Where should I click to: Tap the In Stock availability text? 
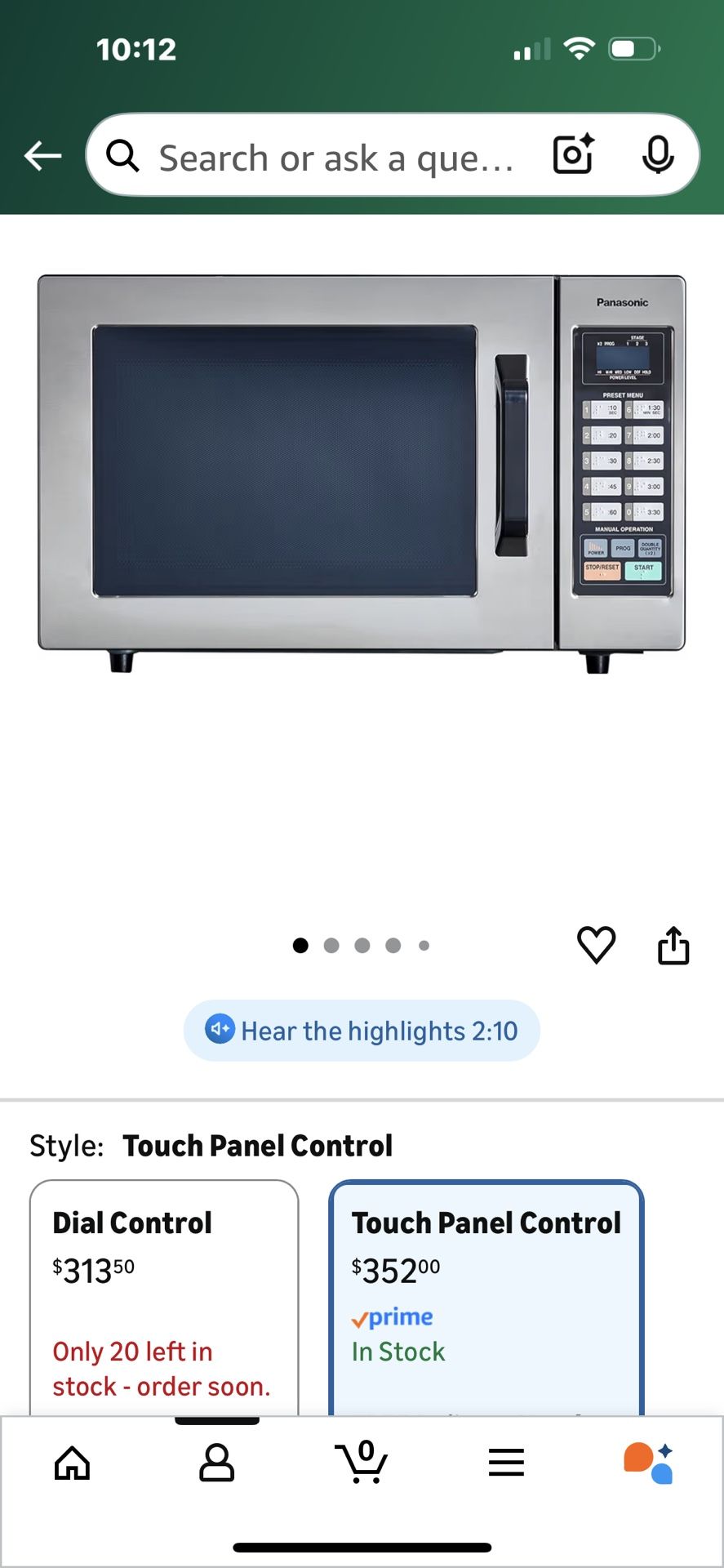pyautogui.click(x=397, y=1352)
